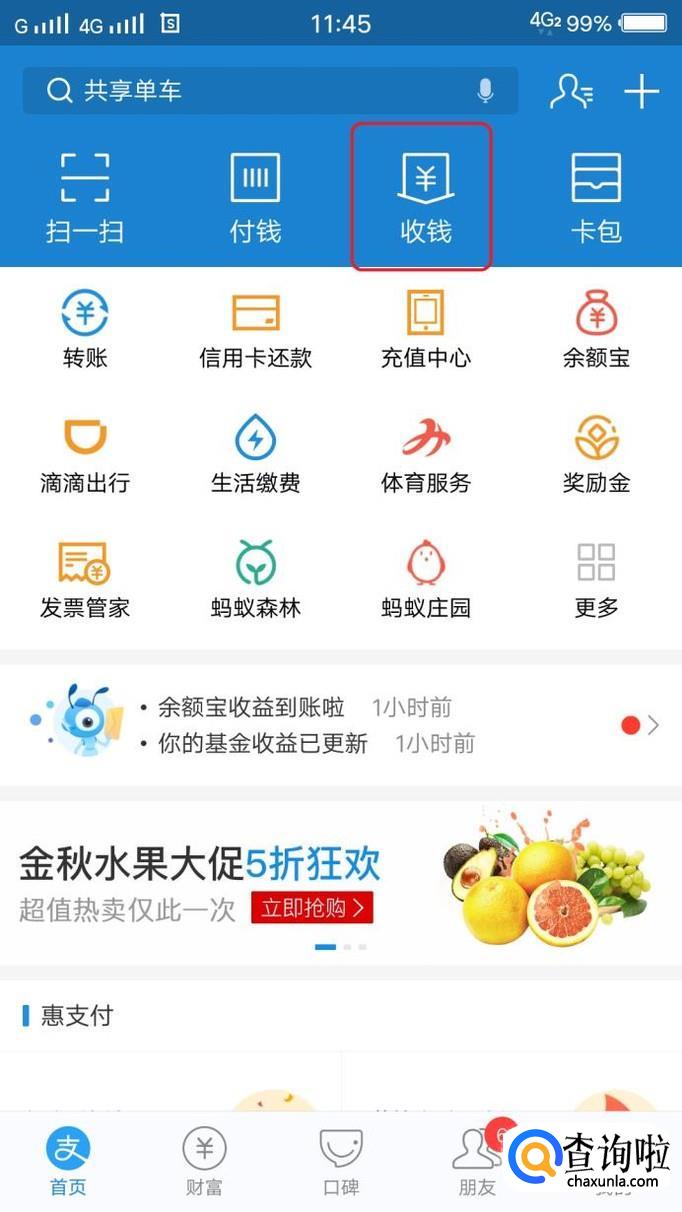Open the contacts icon in header

coord(571,91)
